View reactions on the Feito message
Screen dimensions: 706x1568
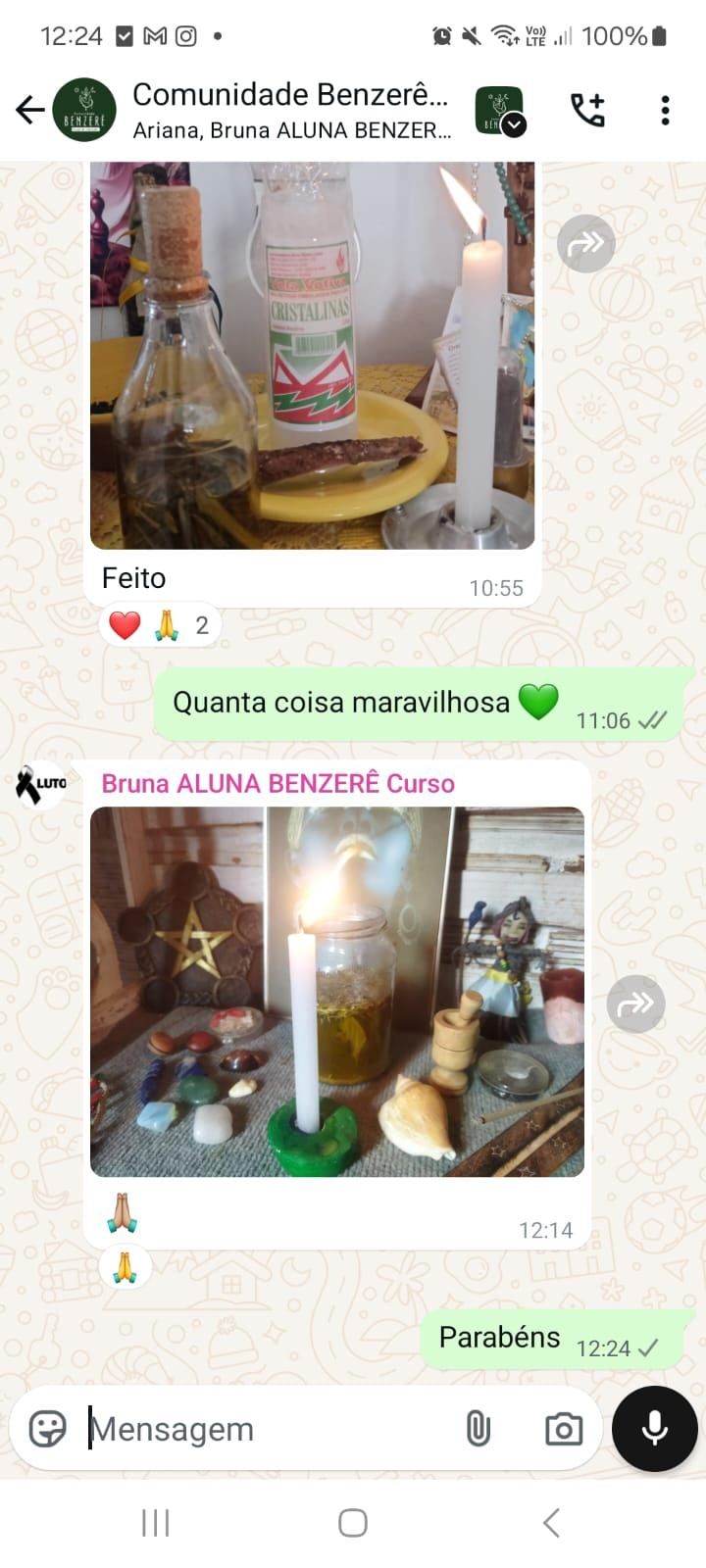coord(160,625)
